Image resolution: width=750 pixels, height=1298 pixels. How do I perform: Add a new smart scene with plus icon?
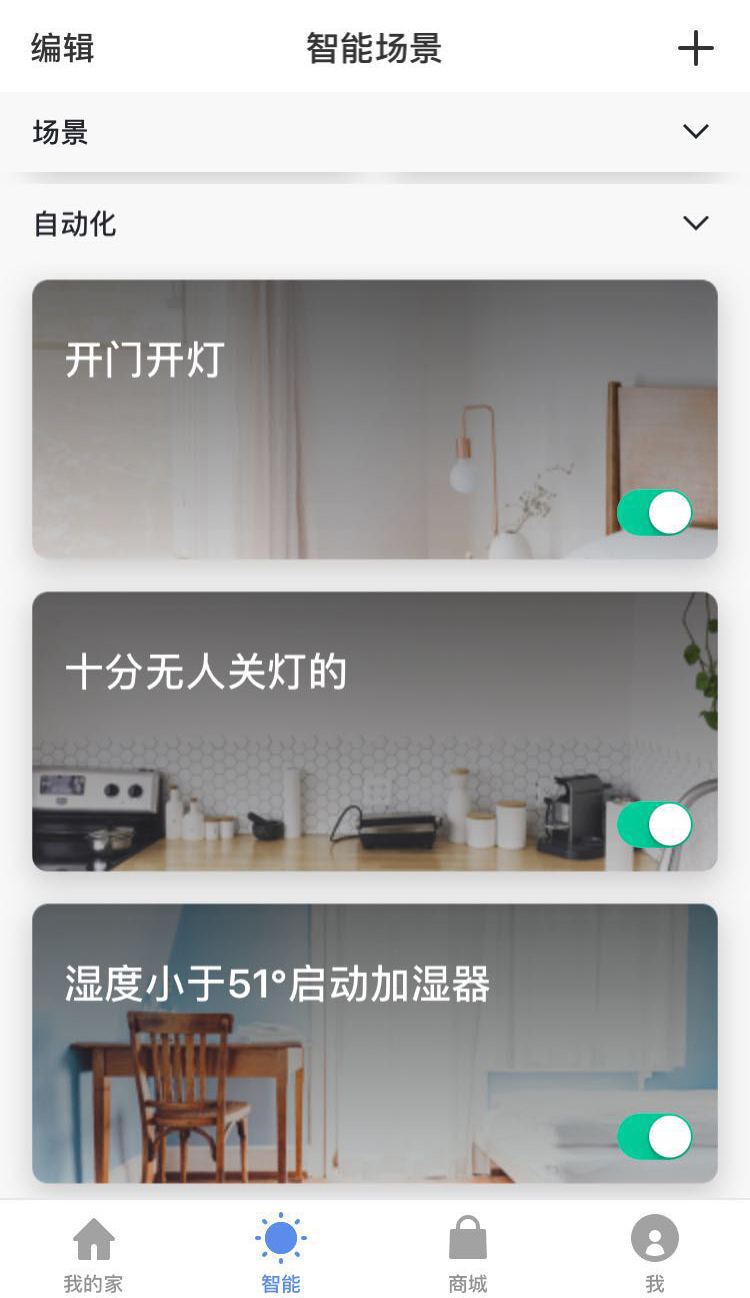pos(695,48)
